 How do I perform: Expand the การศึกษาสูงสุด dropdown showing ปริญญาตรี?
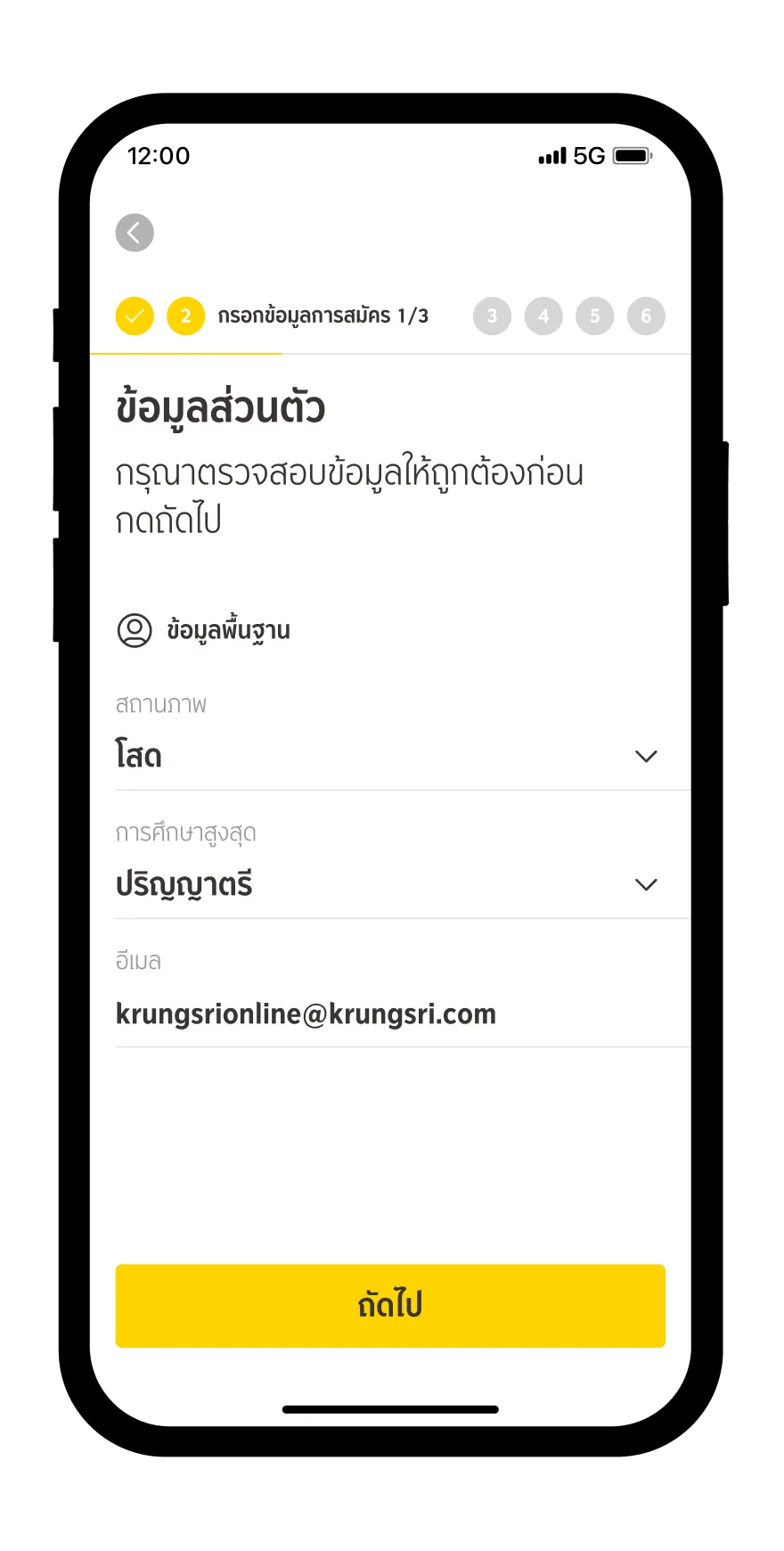click(x=388, y=884)
